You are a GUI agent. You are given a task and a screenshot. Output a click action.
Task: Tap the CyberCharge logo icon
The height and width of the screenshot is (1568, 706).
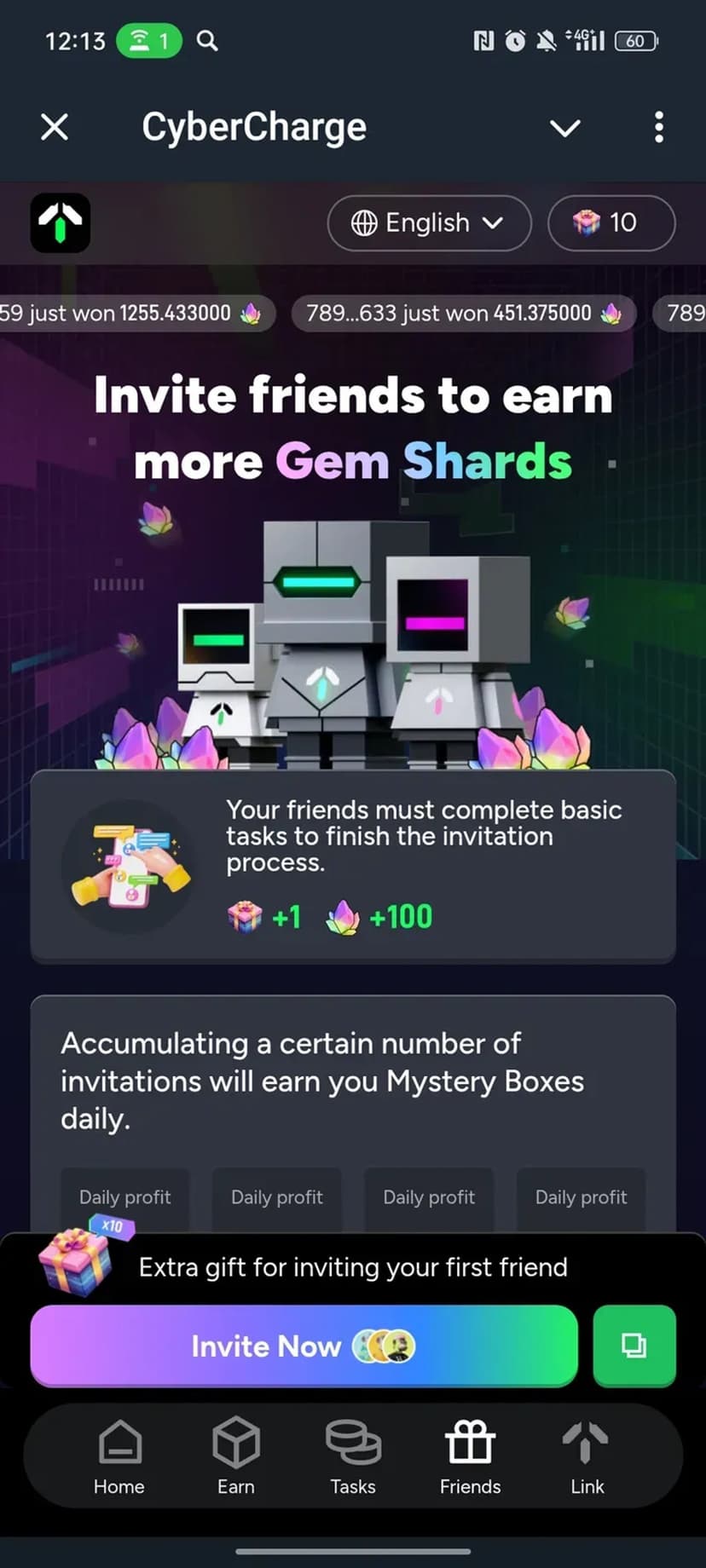tap(61, 223)
